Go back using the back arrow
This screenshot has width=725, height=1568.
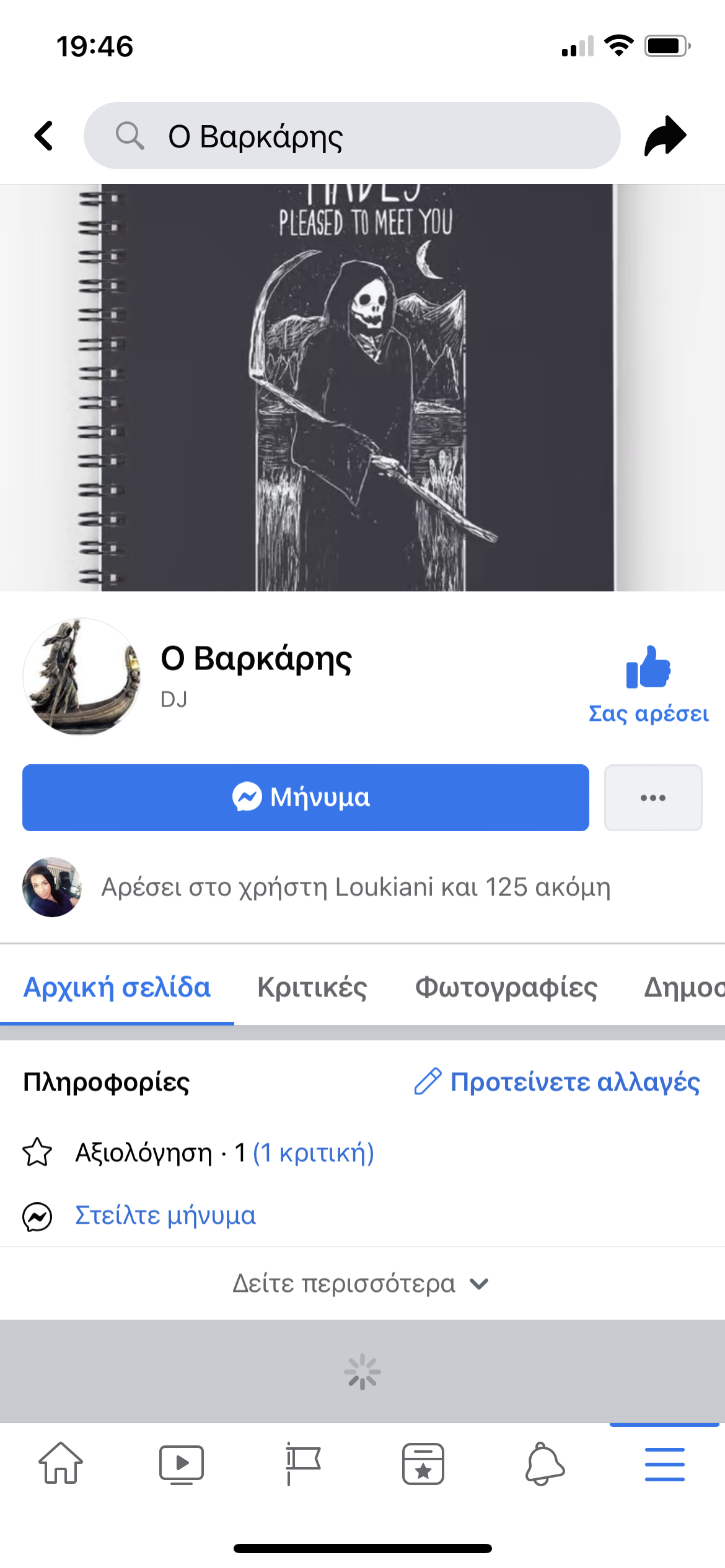pos(44,136)
